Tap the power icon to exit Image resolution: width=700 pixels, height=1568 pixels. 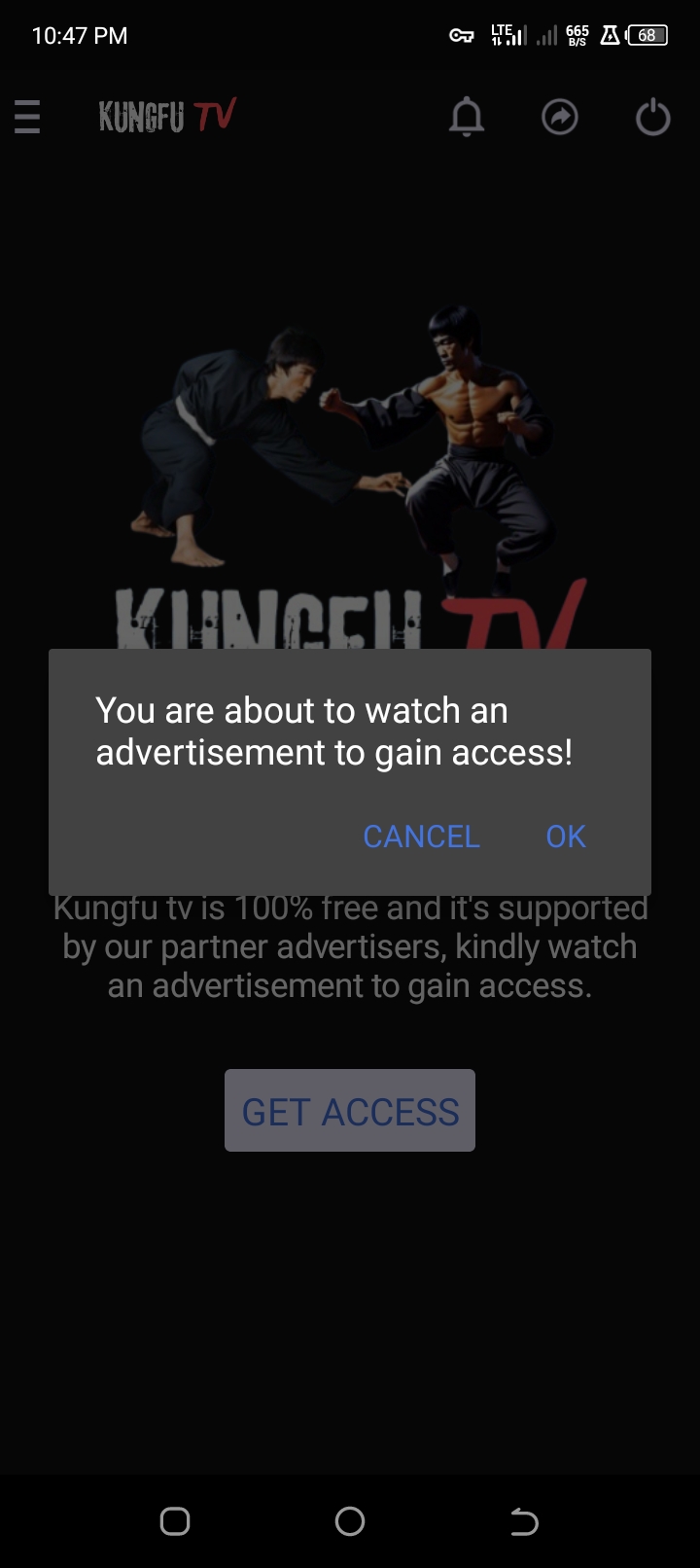[x=652, y=118]
